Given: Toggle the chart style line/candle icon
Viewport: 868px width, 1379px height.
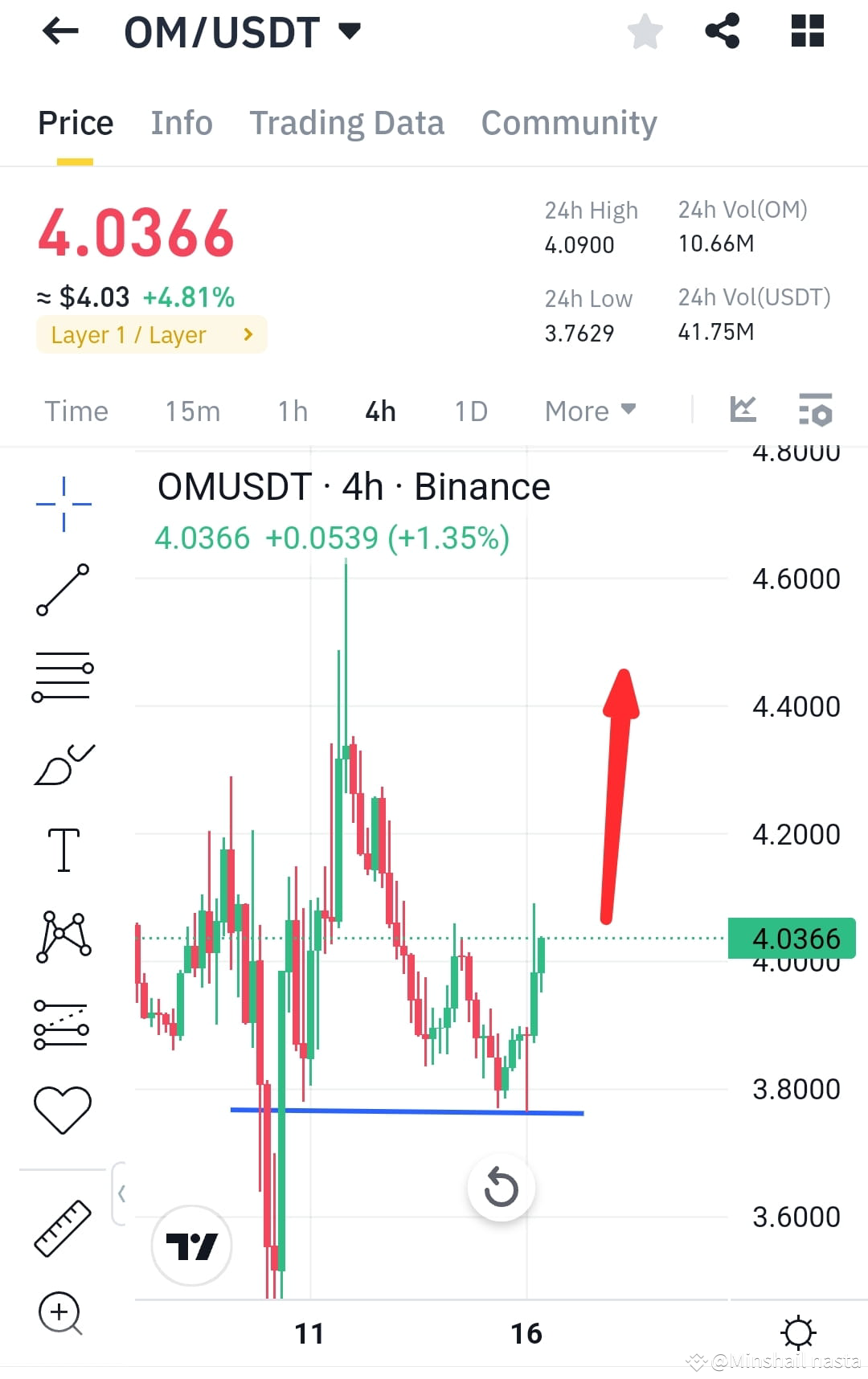Looking at the screenshot, I should click(x=743, y=410).
